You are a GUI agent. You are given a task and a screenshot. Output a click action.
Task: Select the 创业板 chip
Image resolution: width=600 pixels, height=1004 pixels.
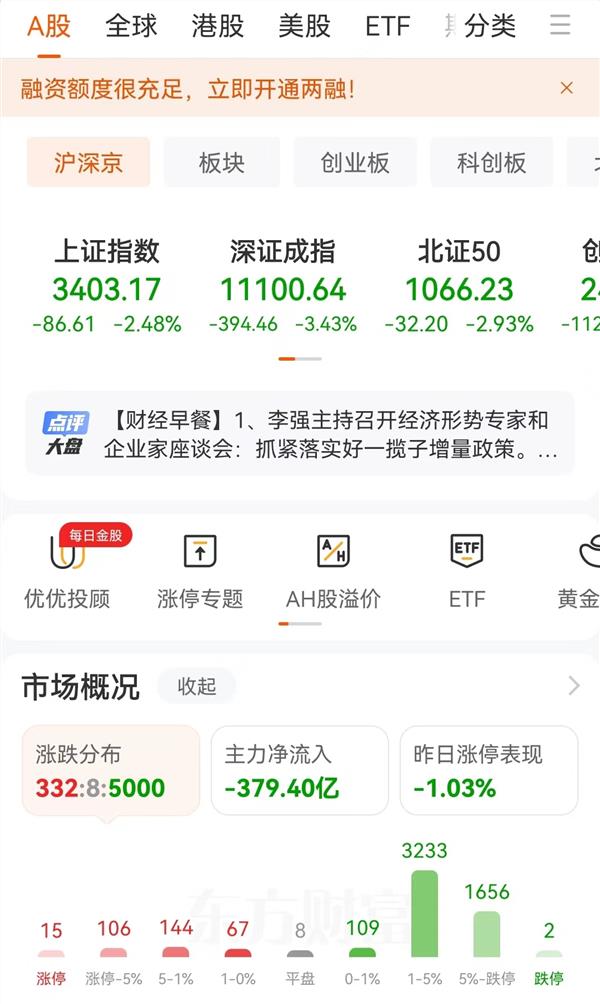[355, 163]
